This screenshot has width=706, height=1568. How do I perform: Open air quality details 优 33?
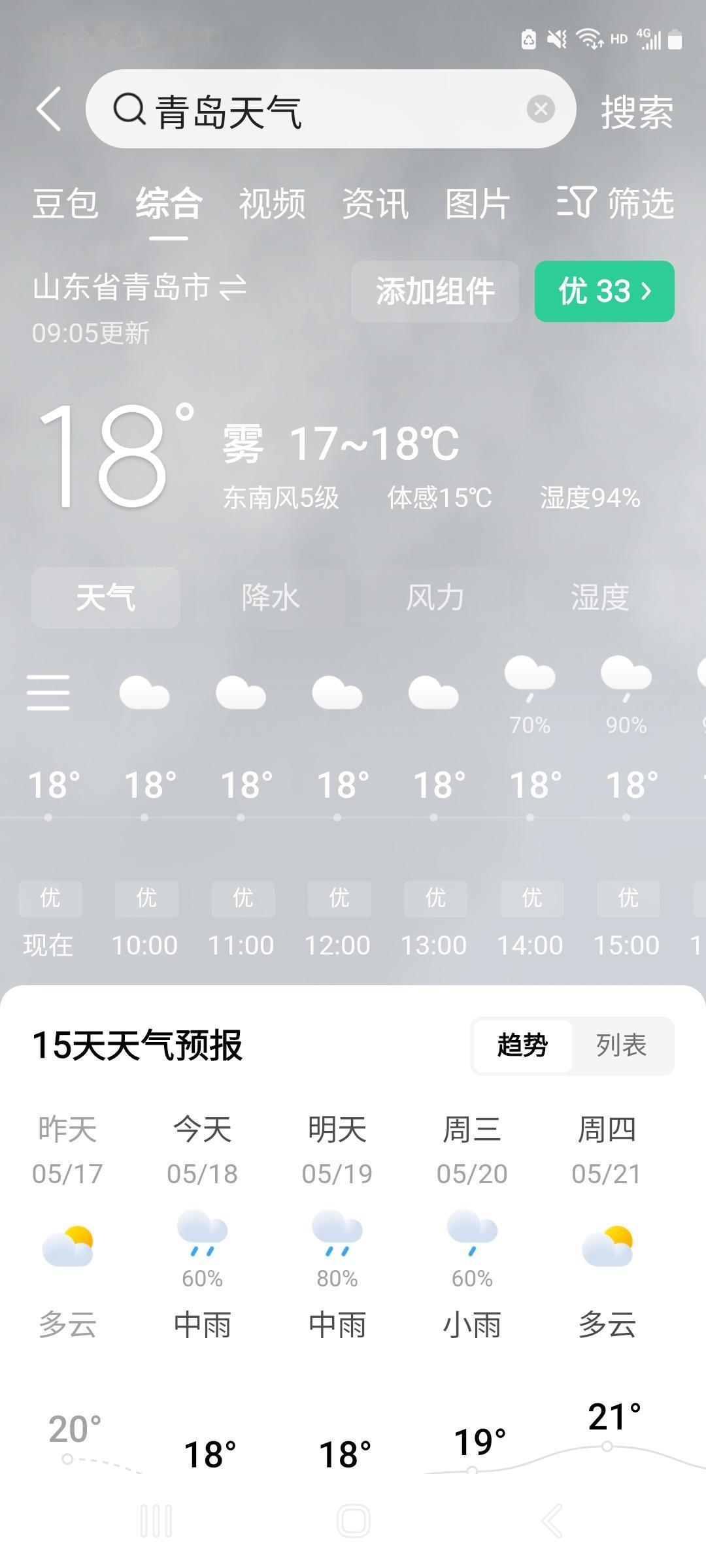605,291
